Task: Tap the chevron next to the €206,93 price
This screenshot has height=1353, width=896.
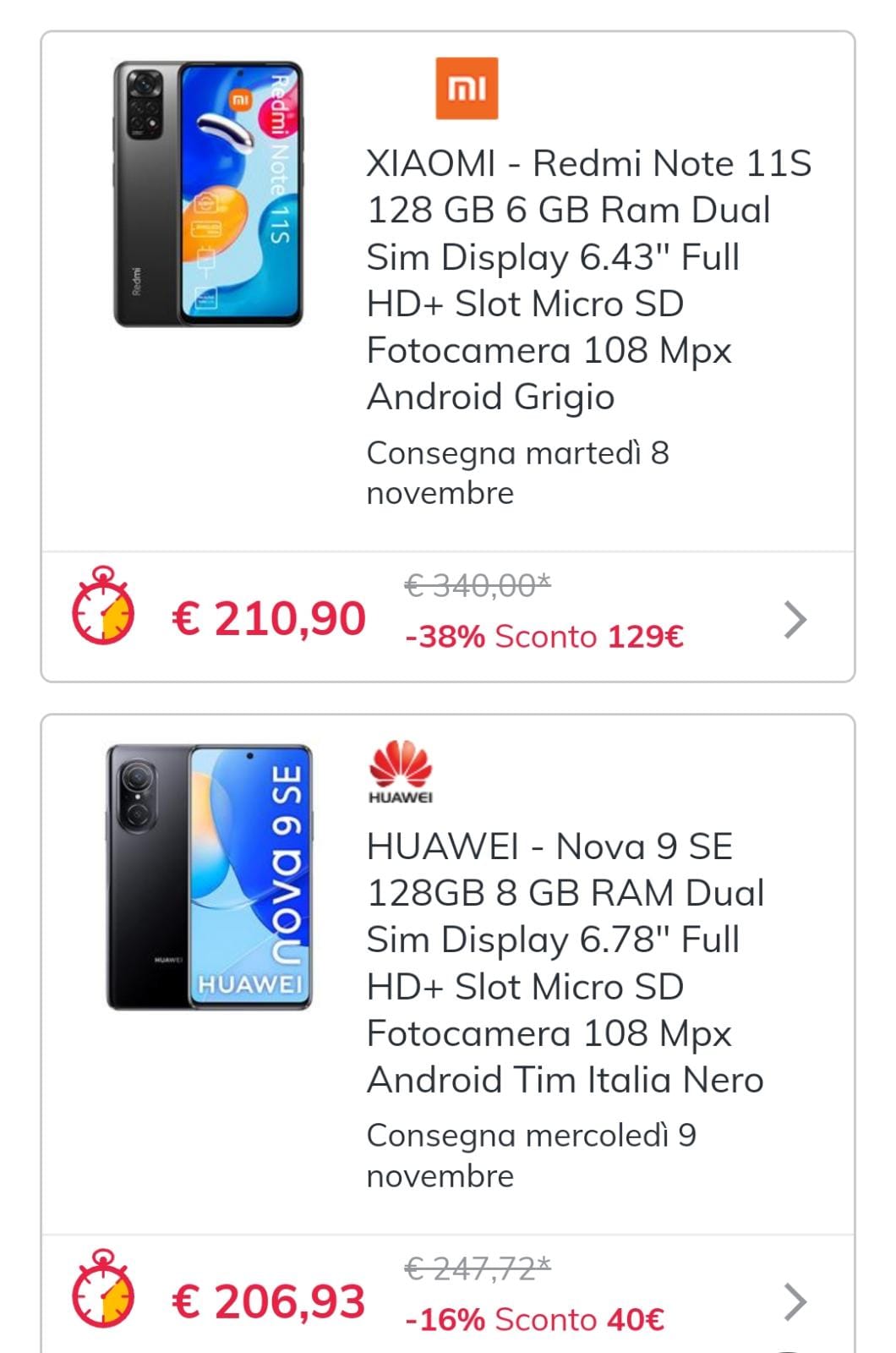Action: point(795,1302)
